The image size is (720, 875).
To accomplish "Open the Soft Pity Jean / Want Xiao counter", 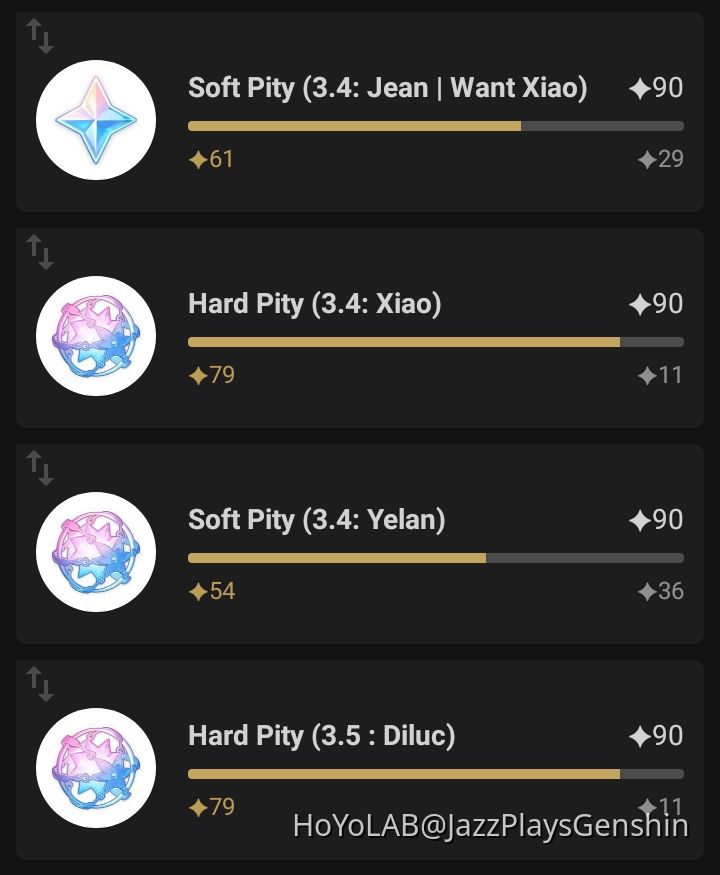I will point(387,89).
